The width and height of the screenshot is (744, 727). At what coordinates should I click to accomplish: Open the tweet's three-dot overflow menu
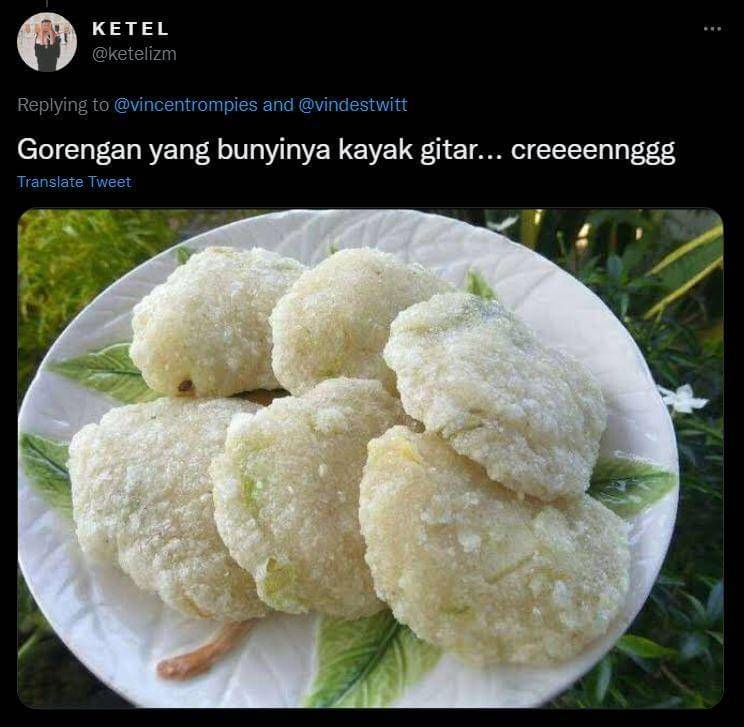[712, 29]
